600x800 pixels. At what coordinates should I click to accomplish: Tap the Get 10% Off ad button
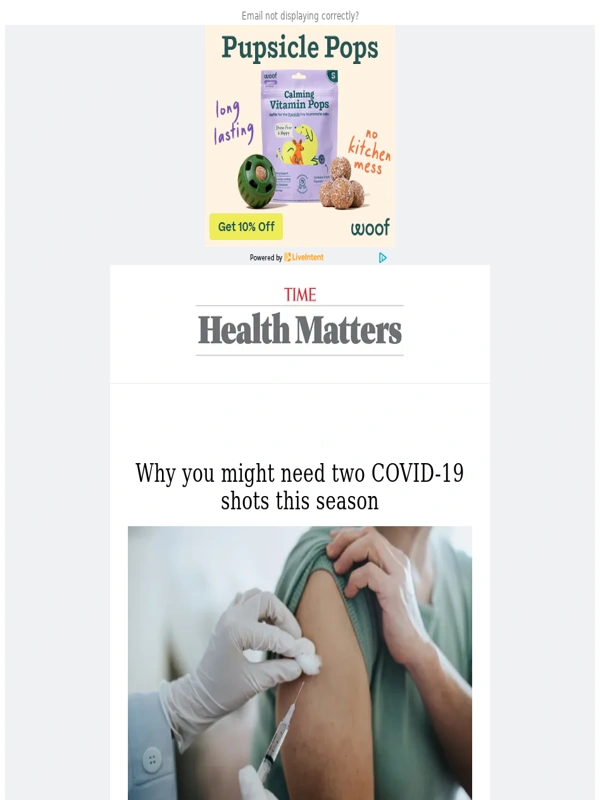(246, 227)
